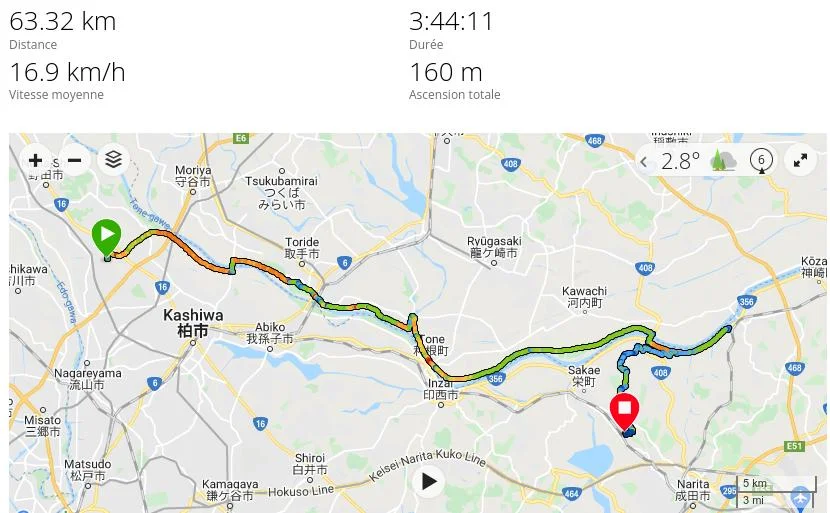Play the route animation
Image resolution: width=830 pixels, height=513 pixels.
(429, 482)
